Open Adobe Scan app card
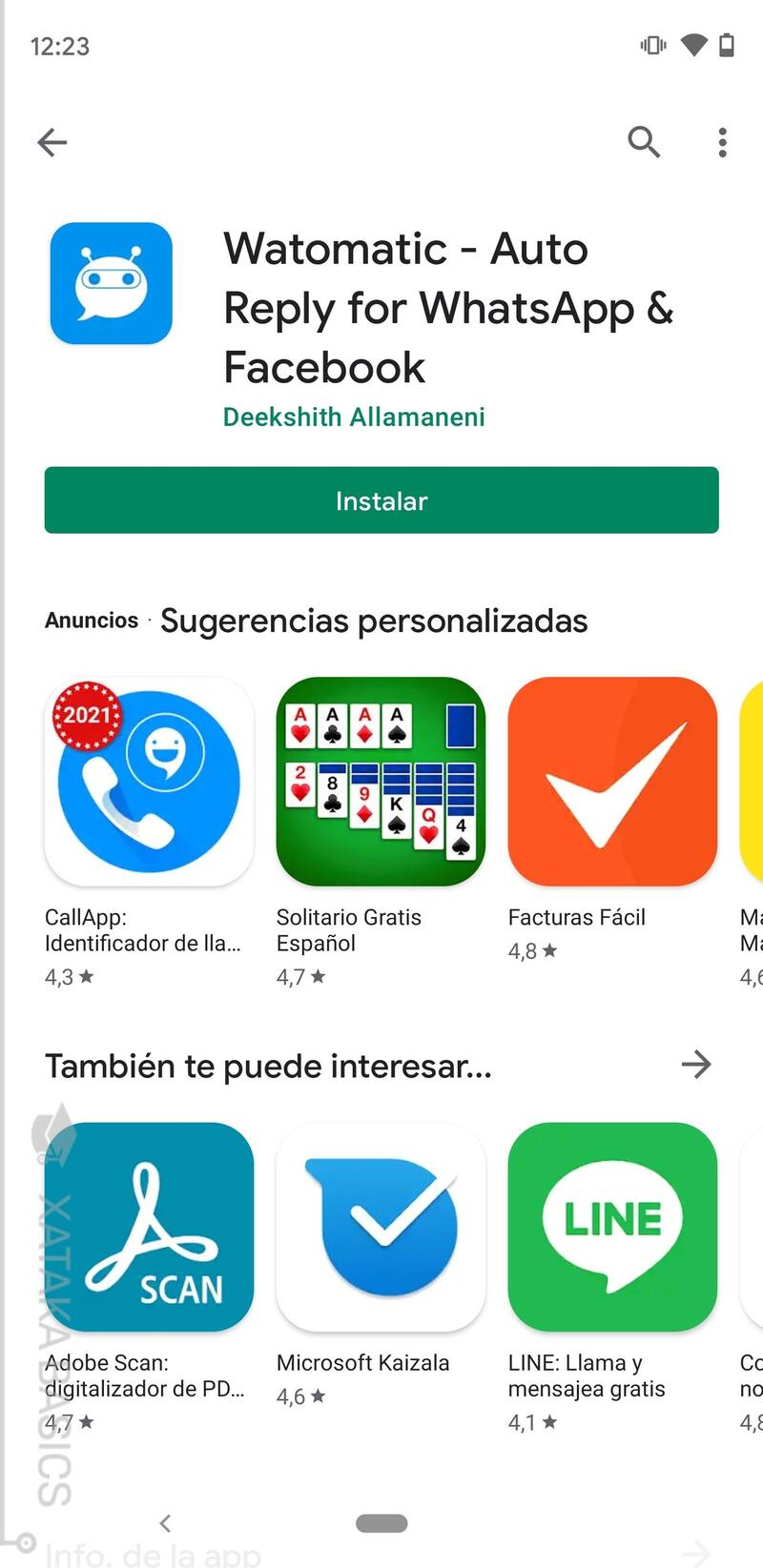 coord(149,1227)
